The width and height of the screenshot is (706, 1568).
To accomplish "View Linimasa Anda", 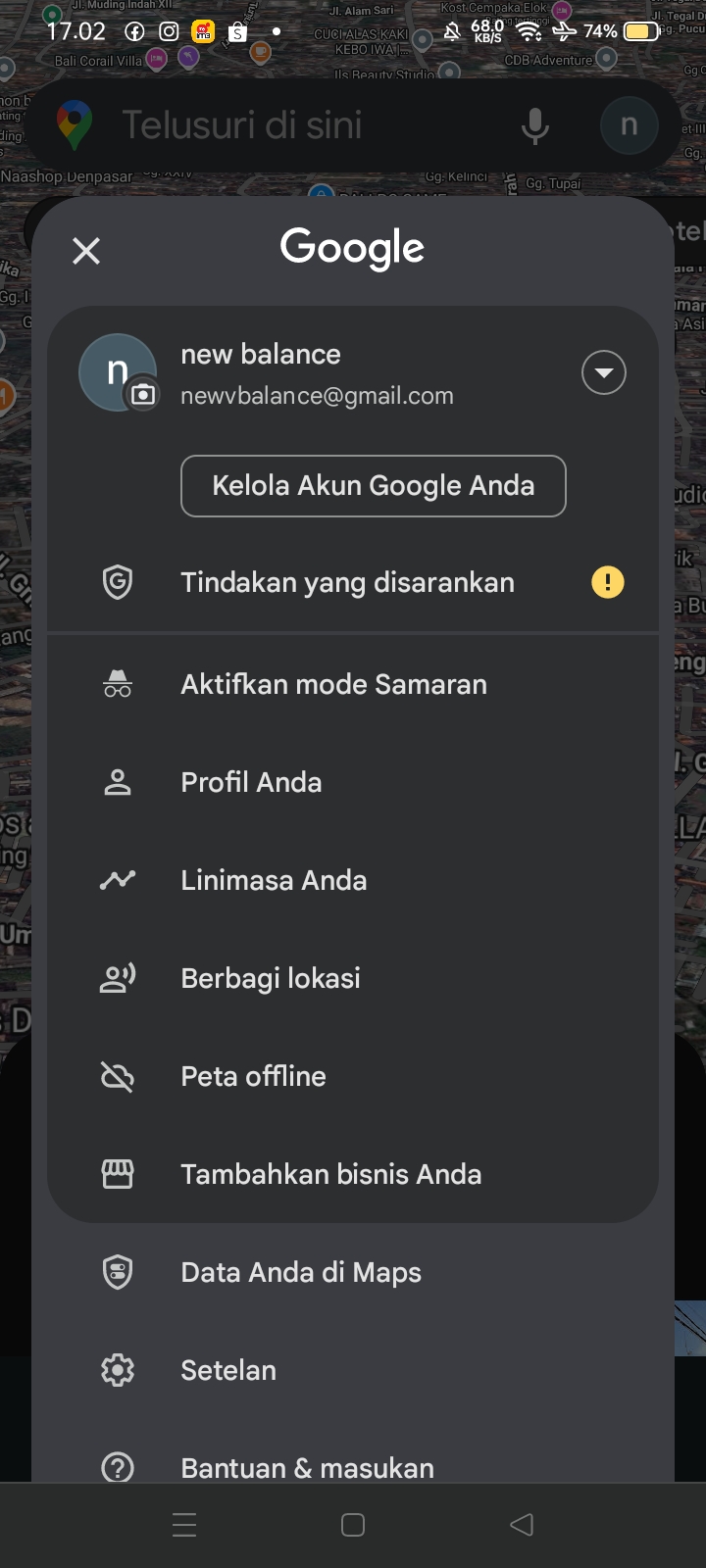I will (353, 880).
